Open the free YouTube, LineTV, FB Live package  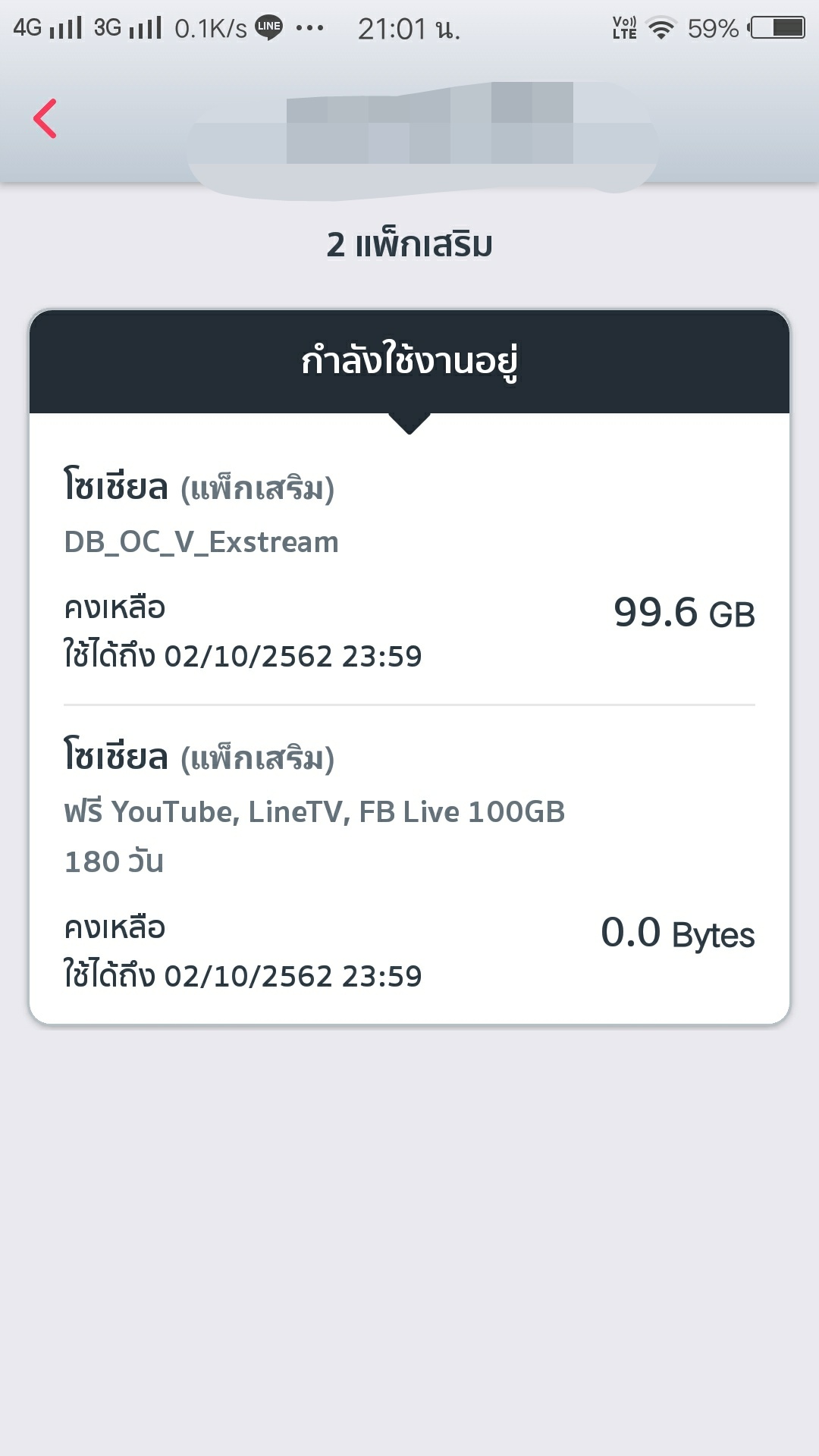click(x=409, y=863)
